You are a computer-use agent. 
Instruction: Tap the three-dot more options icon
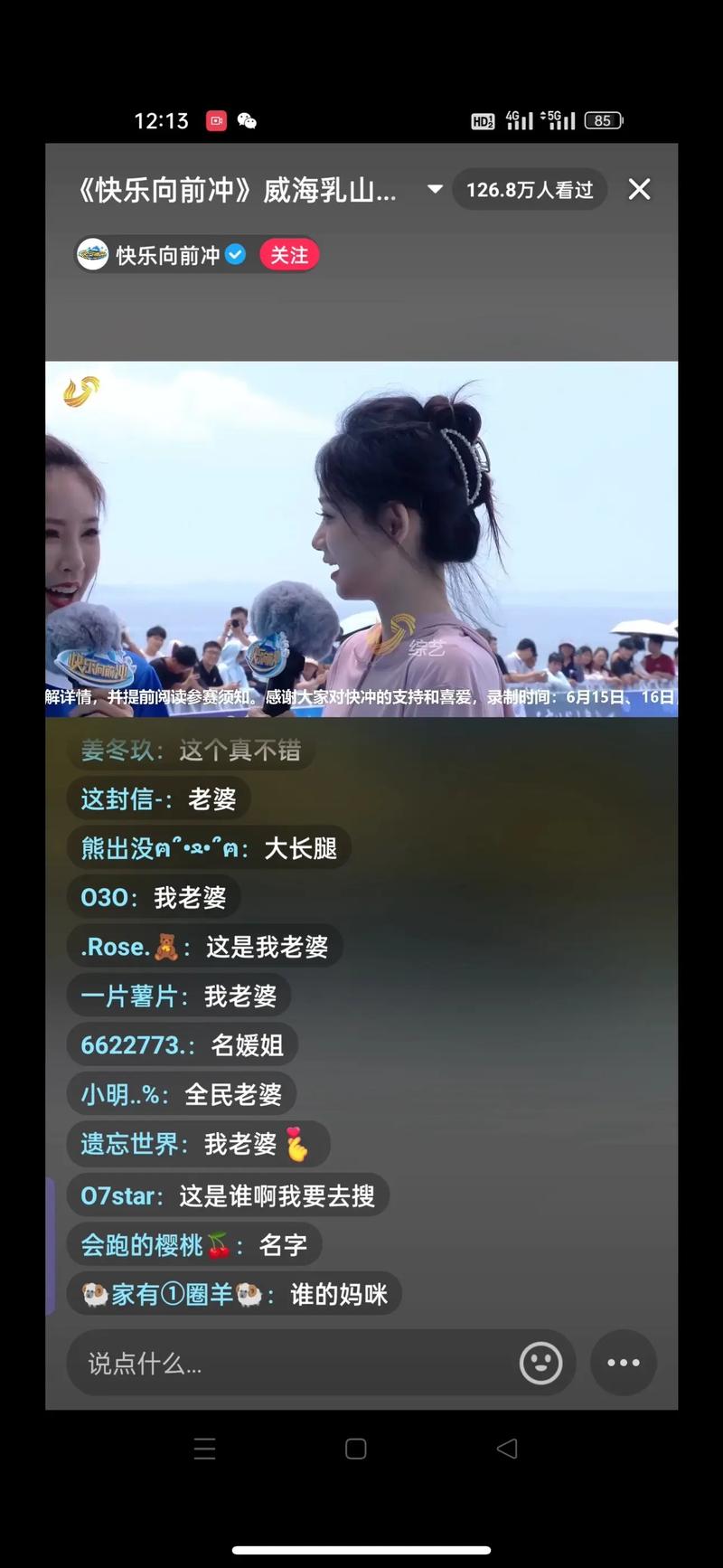(624, 1363)
